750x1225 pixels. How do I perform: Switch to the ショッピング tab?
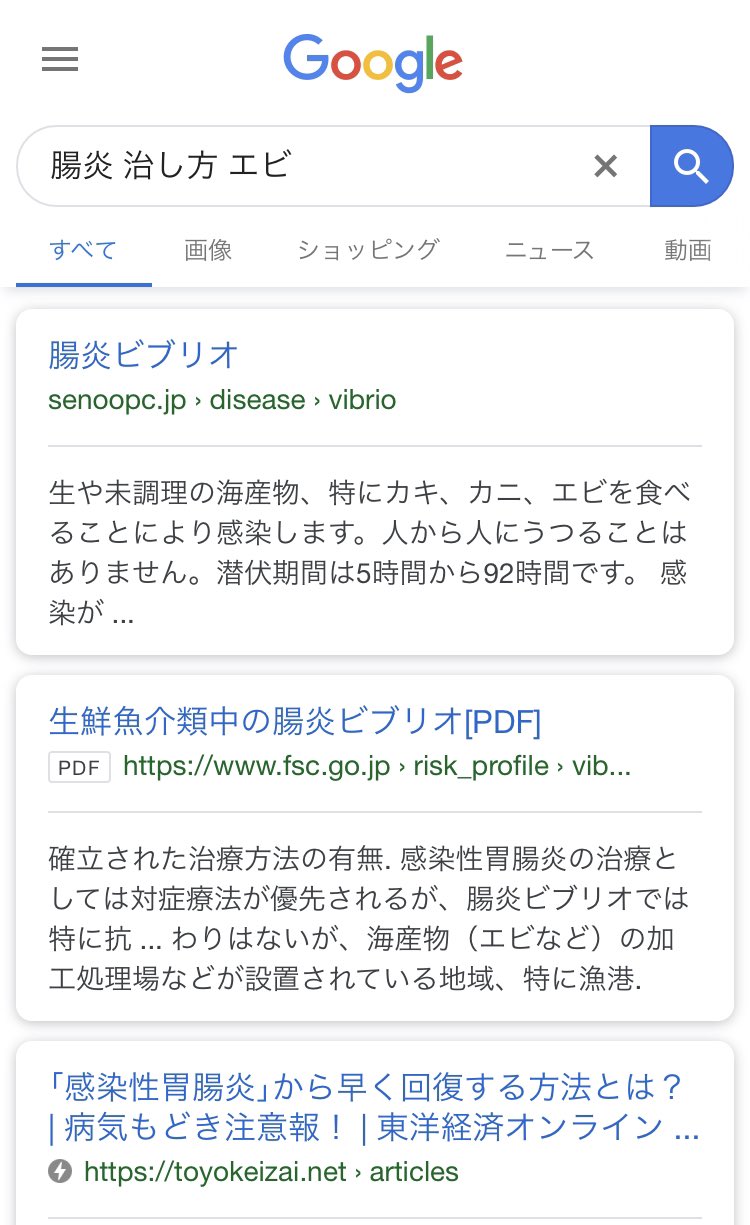368,250
